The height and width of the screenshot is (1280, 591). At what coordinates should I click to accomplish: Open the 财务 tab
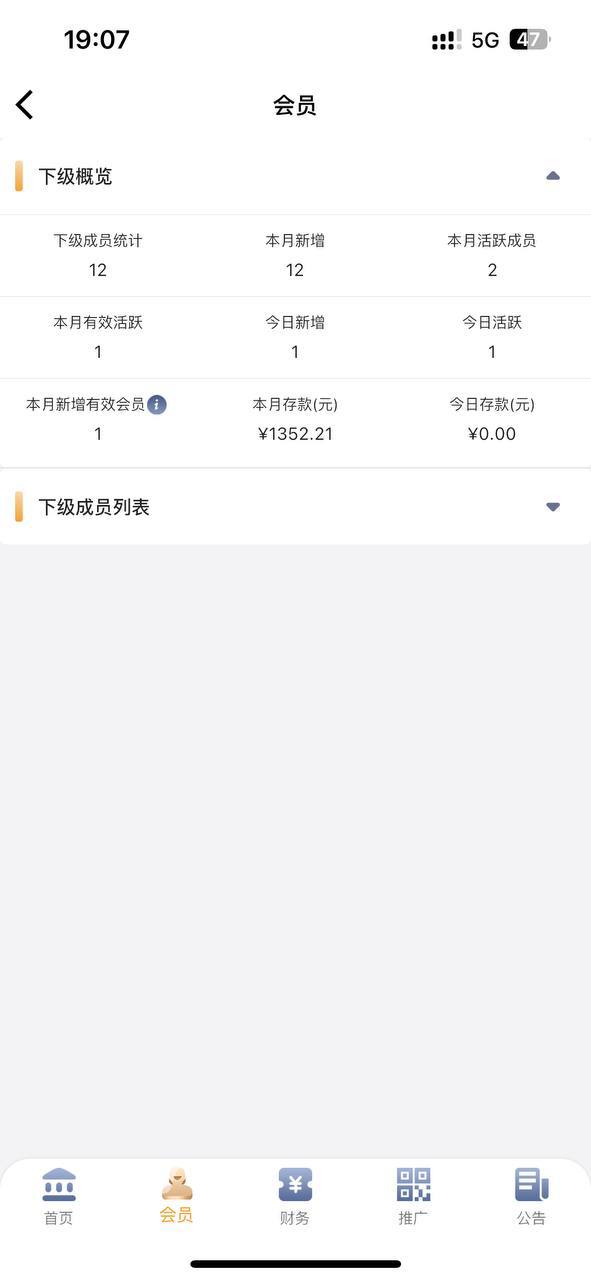point(295,1197)
